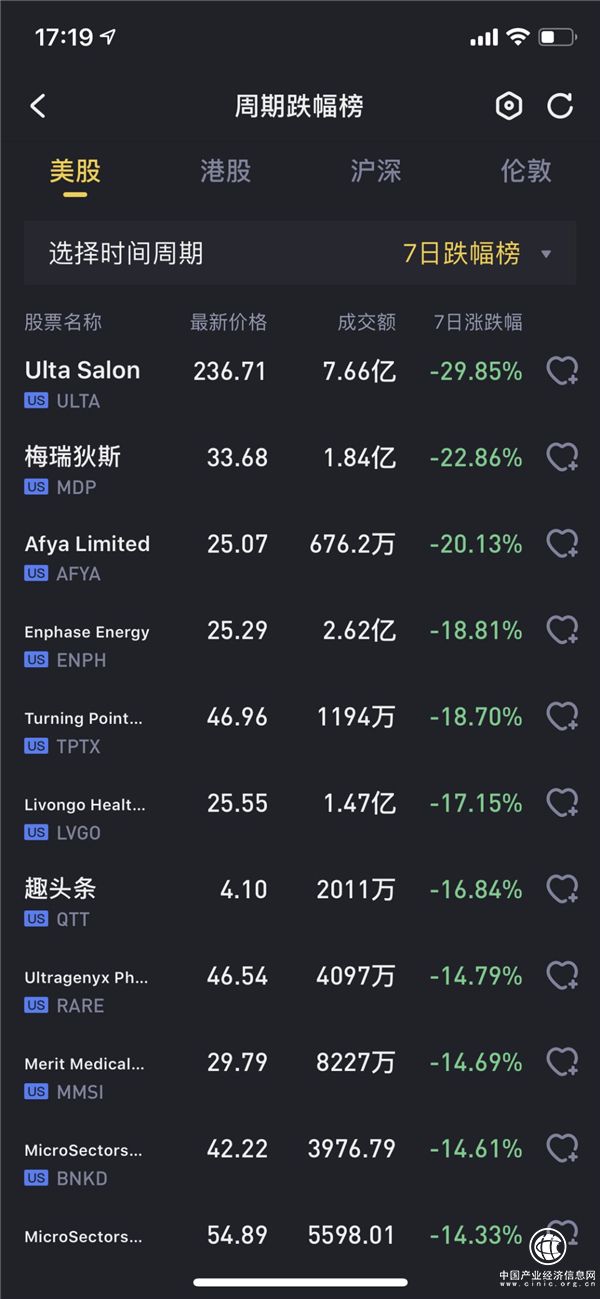Image resolution: width=600 pixels, height=1299 pixels.
Task: Sort by 7日涨跌幅 column header
Action: click(x=478, y=322)
